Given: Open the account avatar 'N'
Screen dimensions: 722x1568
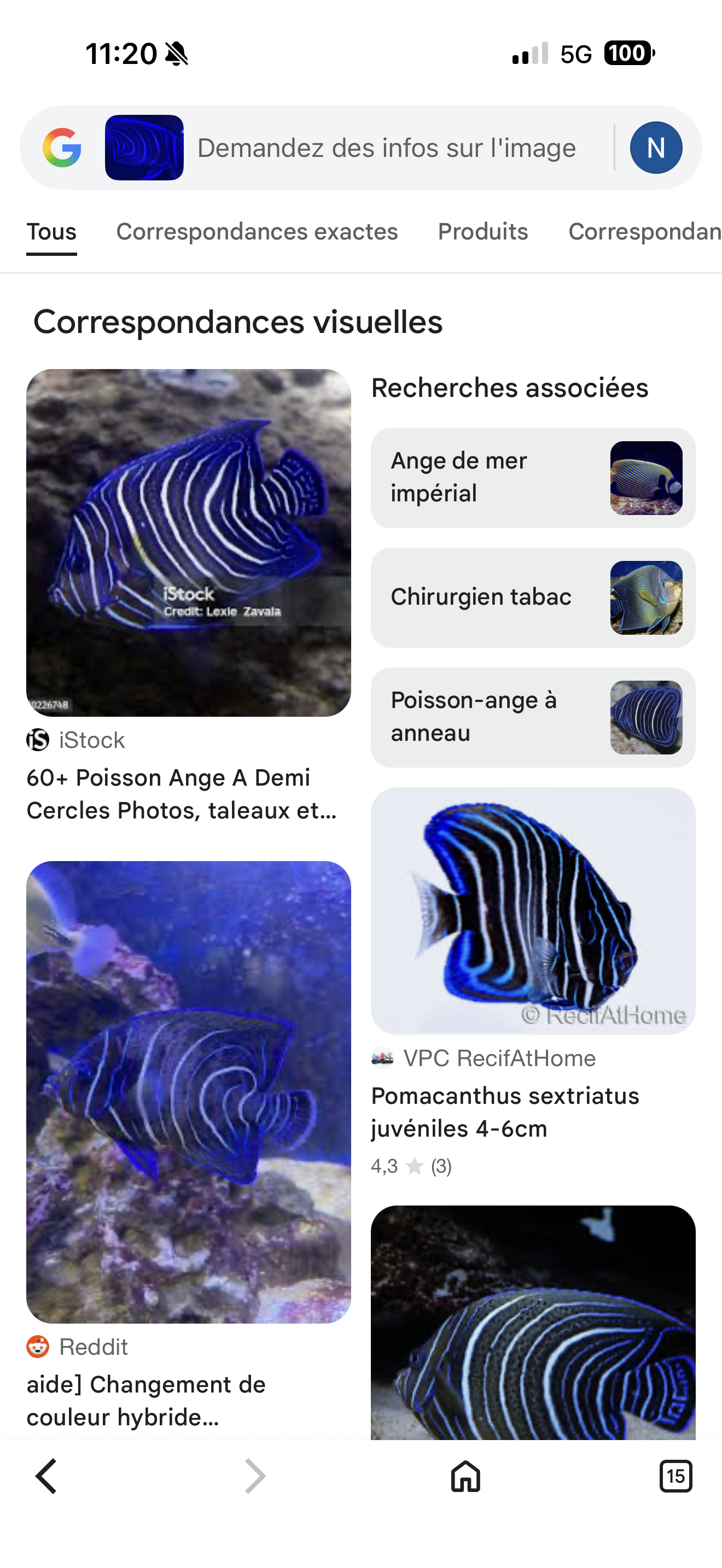Looking at the screenshot, I should point(656,147).
